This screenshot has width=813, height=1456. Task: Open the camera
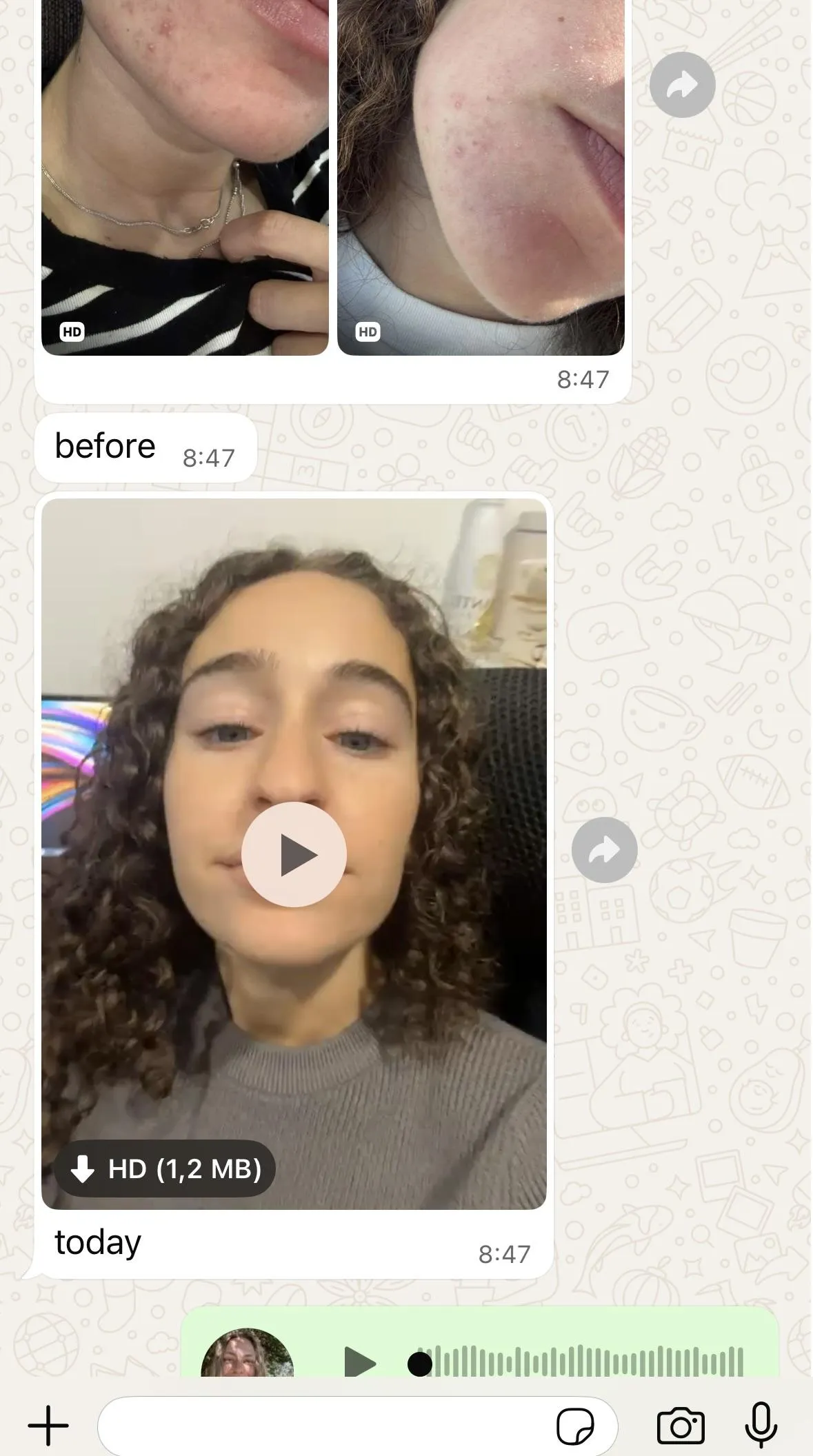coord(681,1425)
